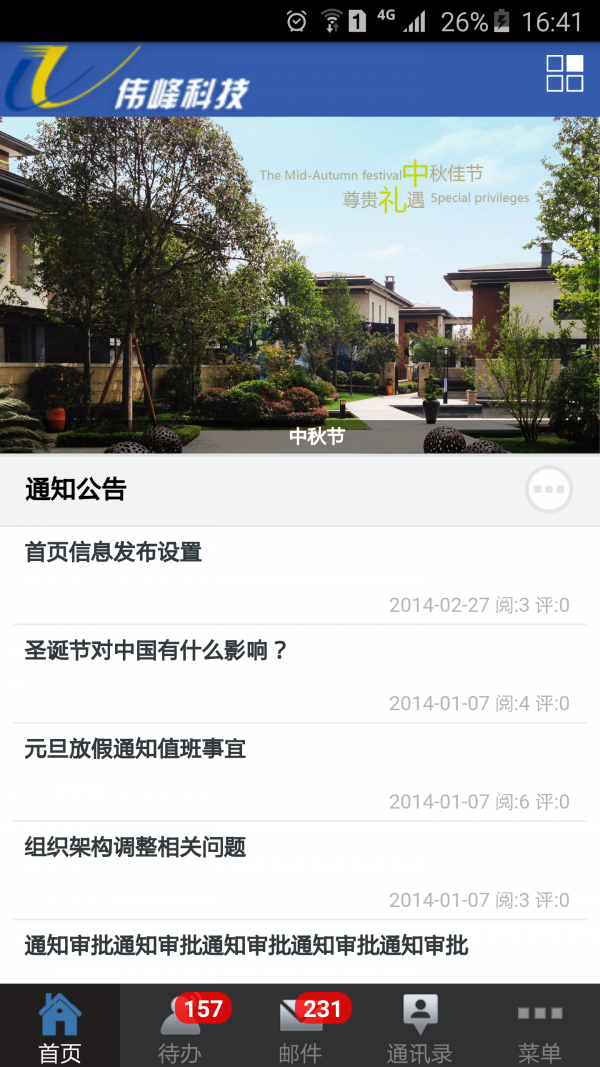Image resolution: width=600 pixels, height=1067 pixels.
Task: Switch to the 待办 tab
Action: 180,1026
